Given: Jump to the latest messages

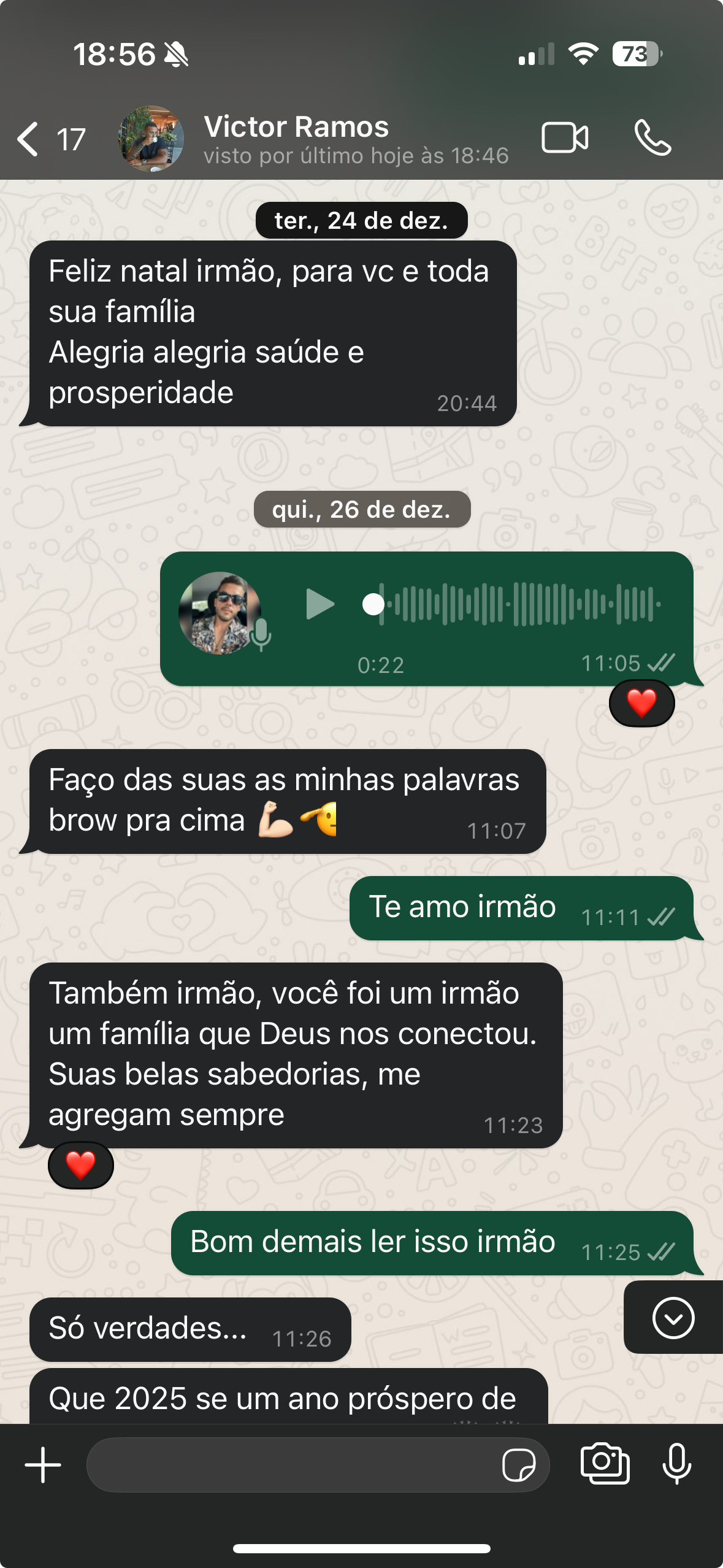Looking at the screenshot, I should tap(673, 1317).
